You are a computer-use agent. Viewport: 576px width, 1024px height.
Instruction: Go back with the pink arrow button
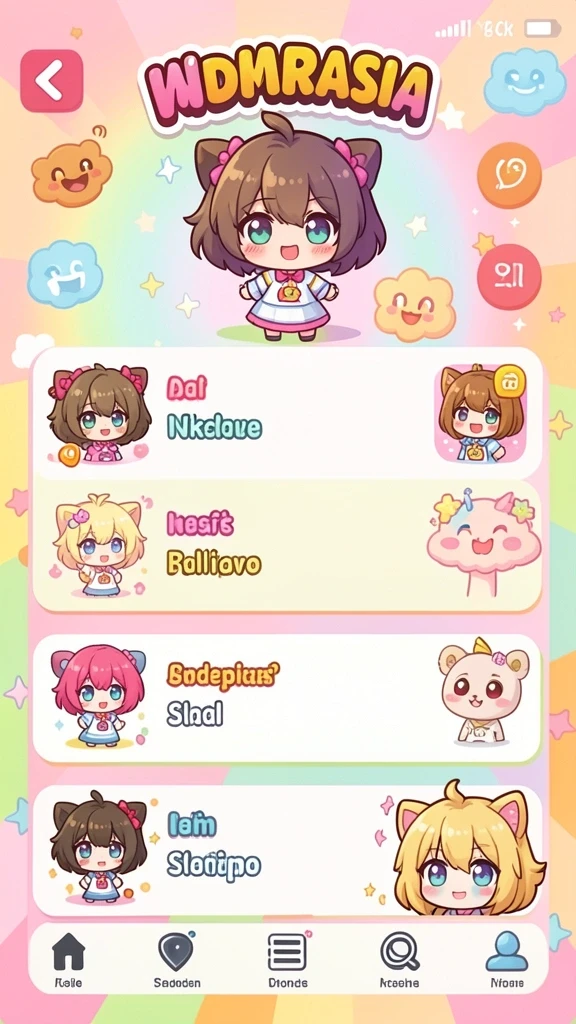[52, 80]
